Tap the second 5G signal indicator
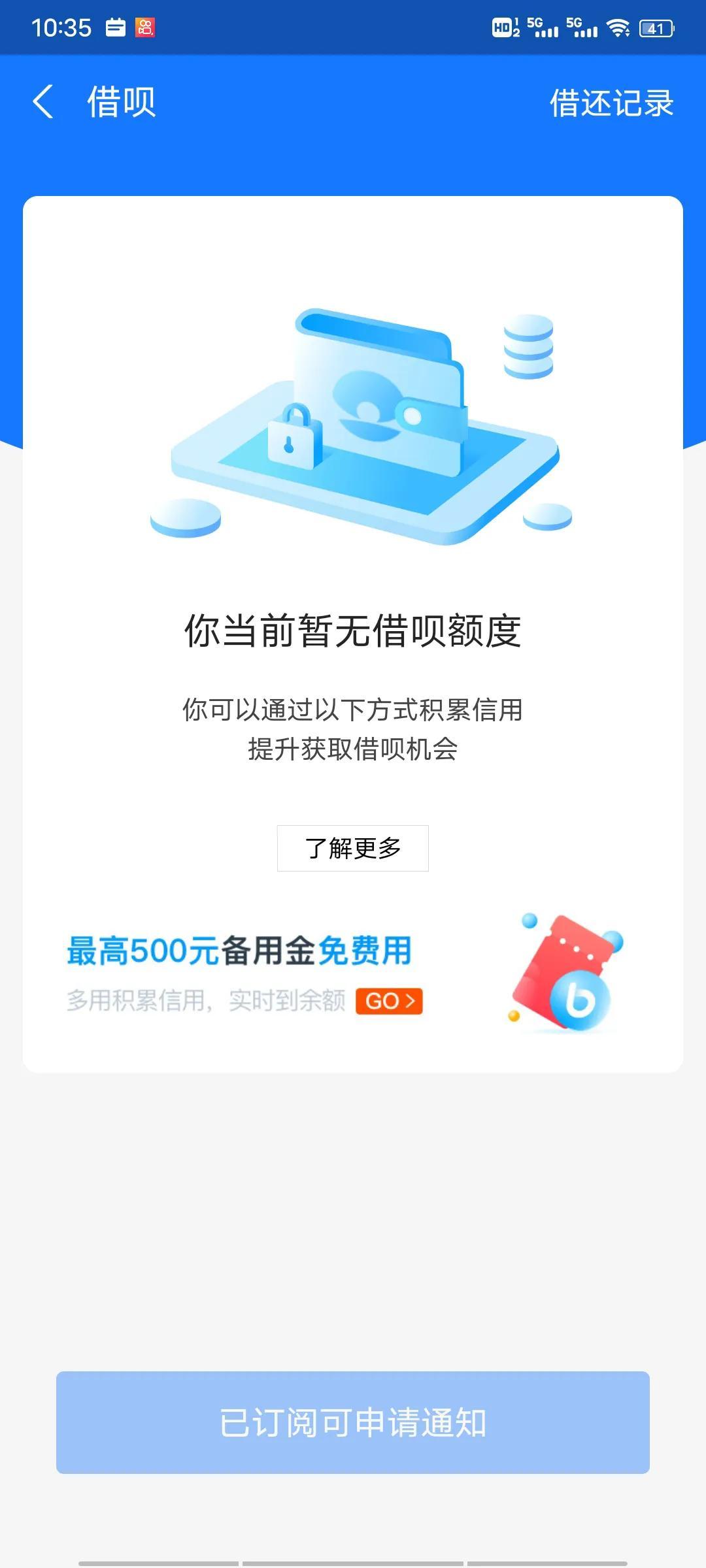Image resolution: width=706 pixels, height=1568 pixels. 582,26
